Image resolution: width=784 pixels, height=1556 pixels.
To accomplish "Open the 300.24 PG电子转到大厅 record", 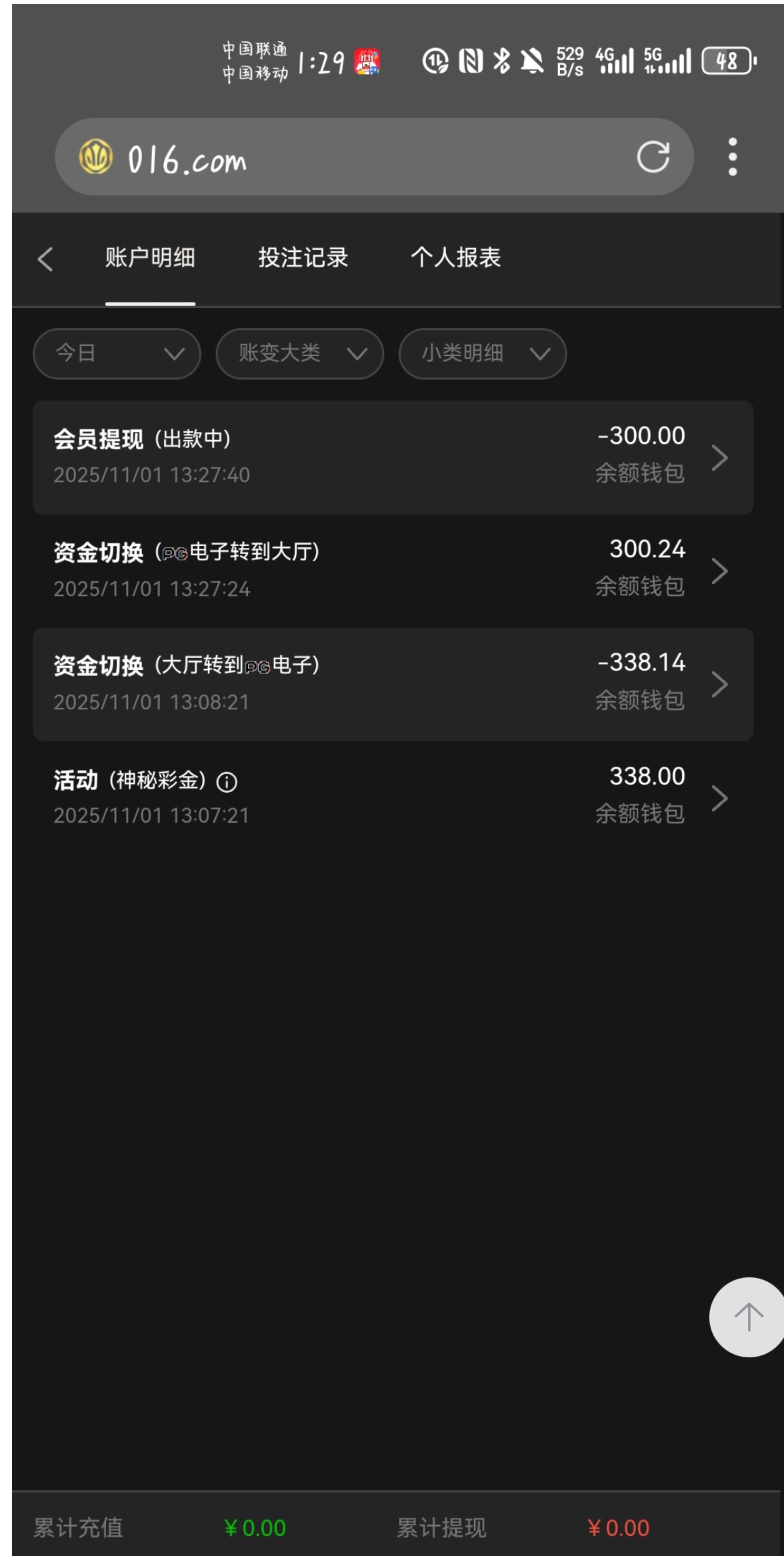I will (393, 570).
